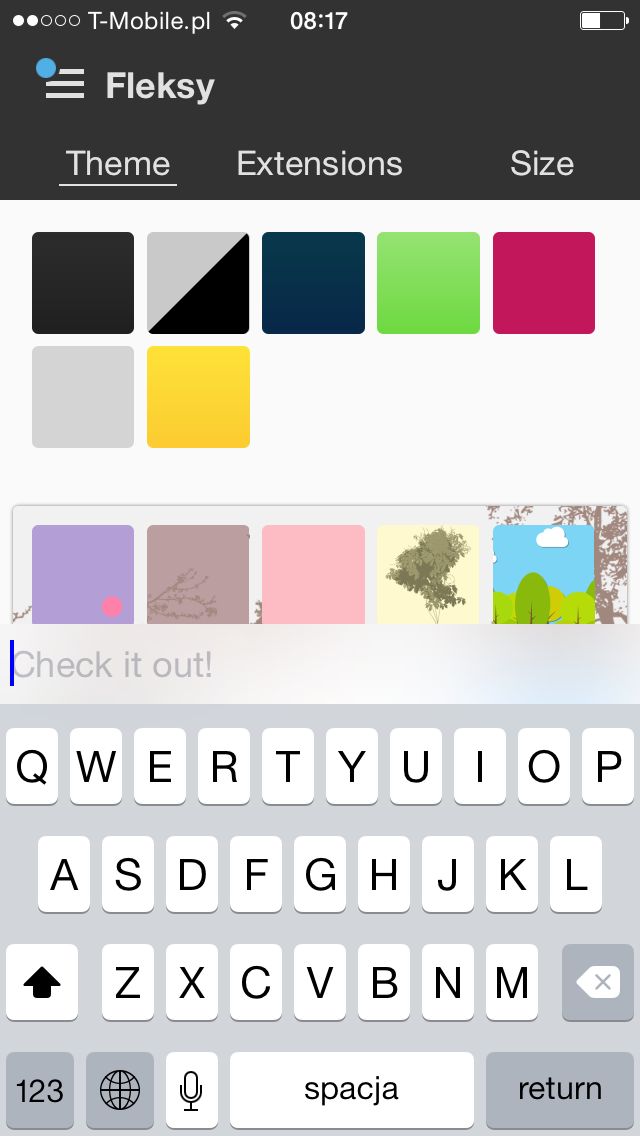
Task: Switch to the Extensions tab
Action: click(320, 164)
